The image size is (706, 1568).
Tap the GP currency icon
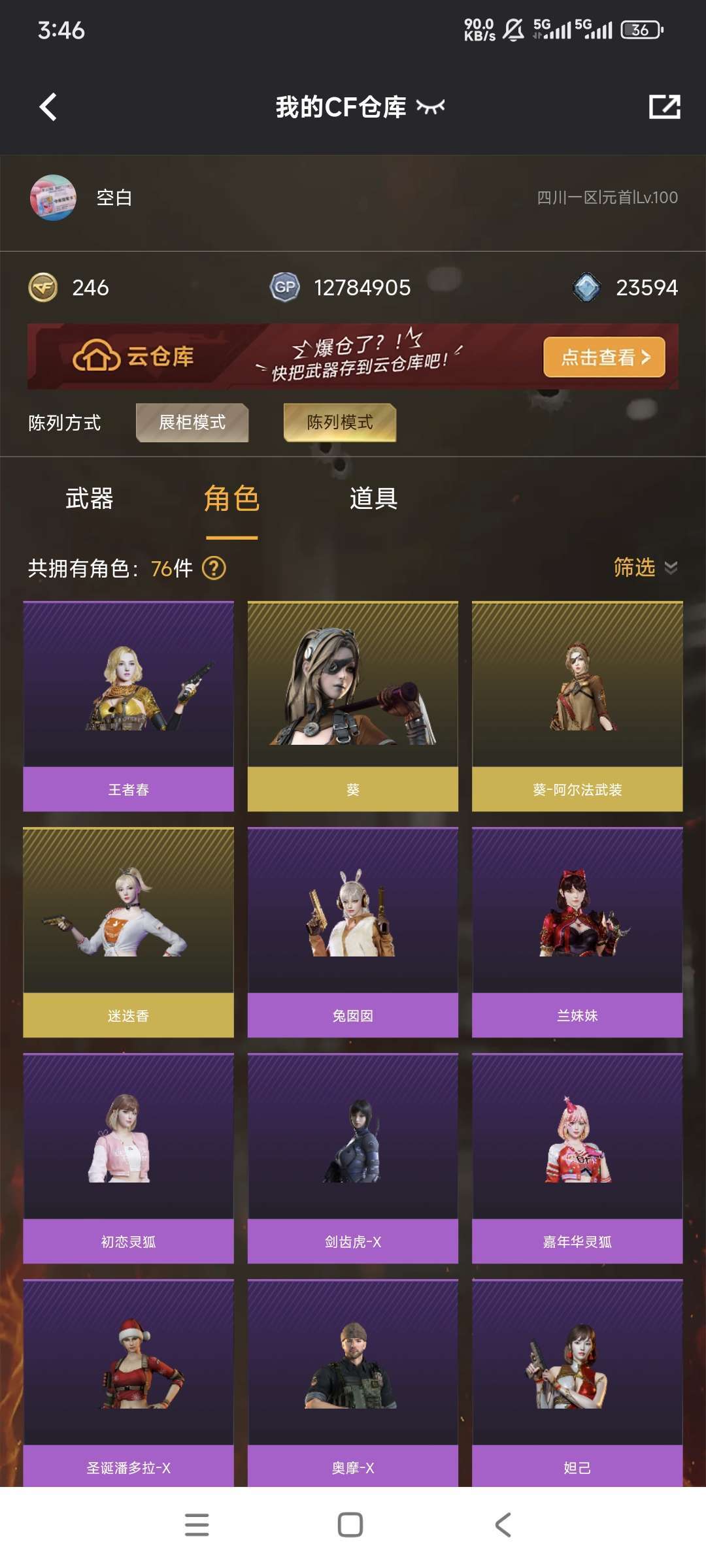point(284,286)
